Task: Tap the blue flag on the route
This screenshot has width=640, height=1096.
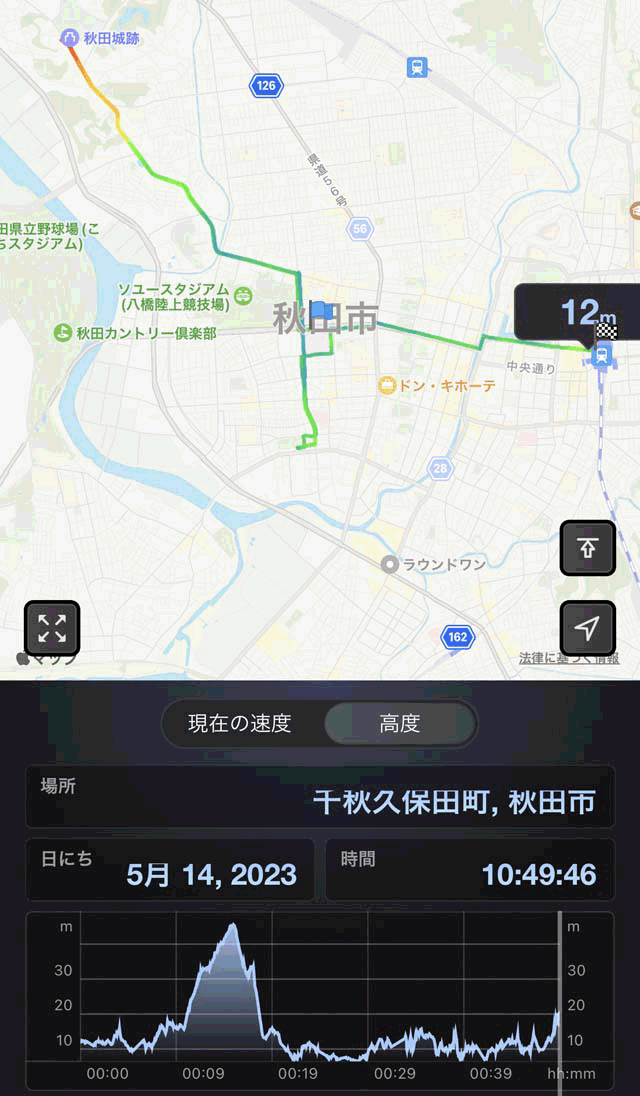Action: click(x=320, y=311)
